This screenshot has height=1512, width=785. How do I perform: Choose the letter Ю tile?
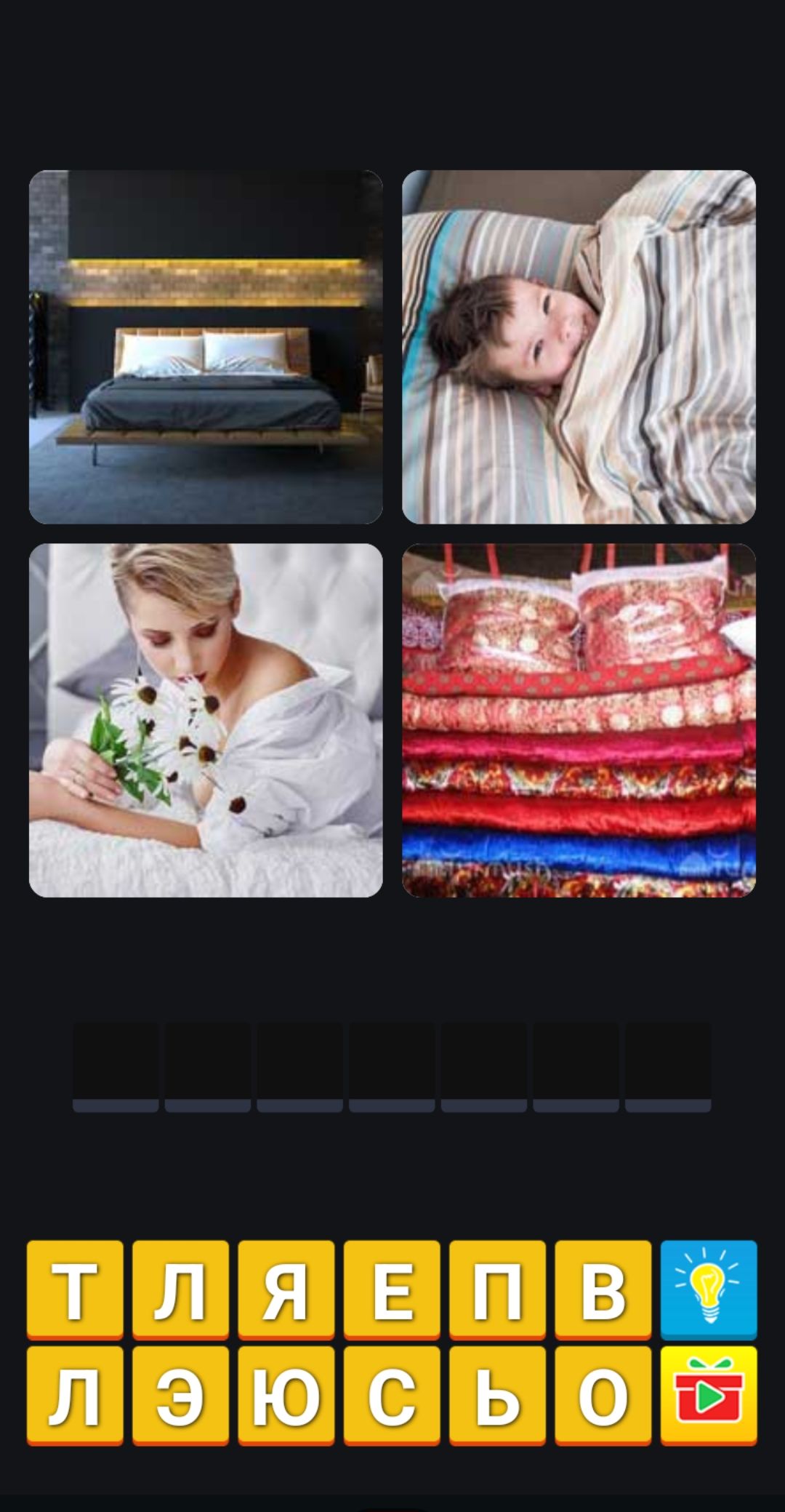[x=286, y=1394]
